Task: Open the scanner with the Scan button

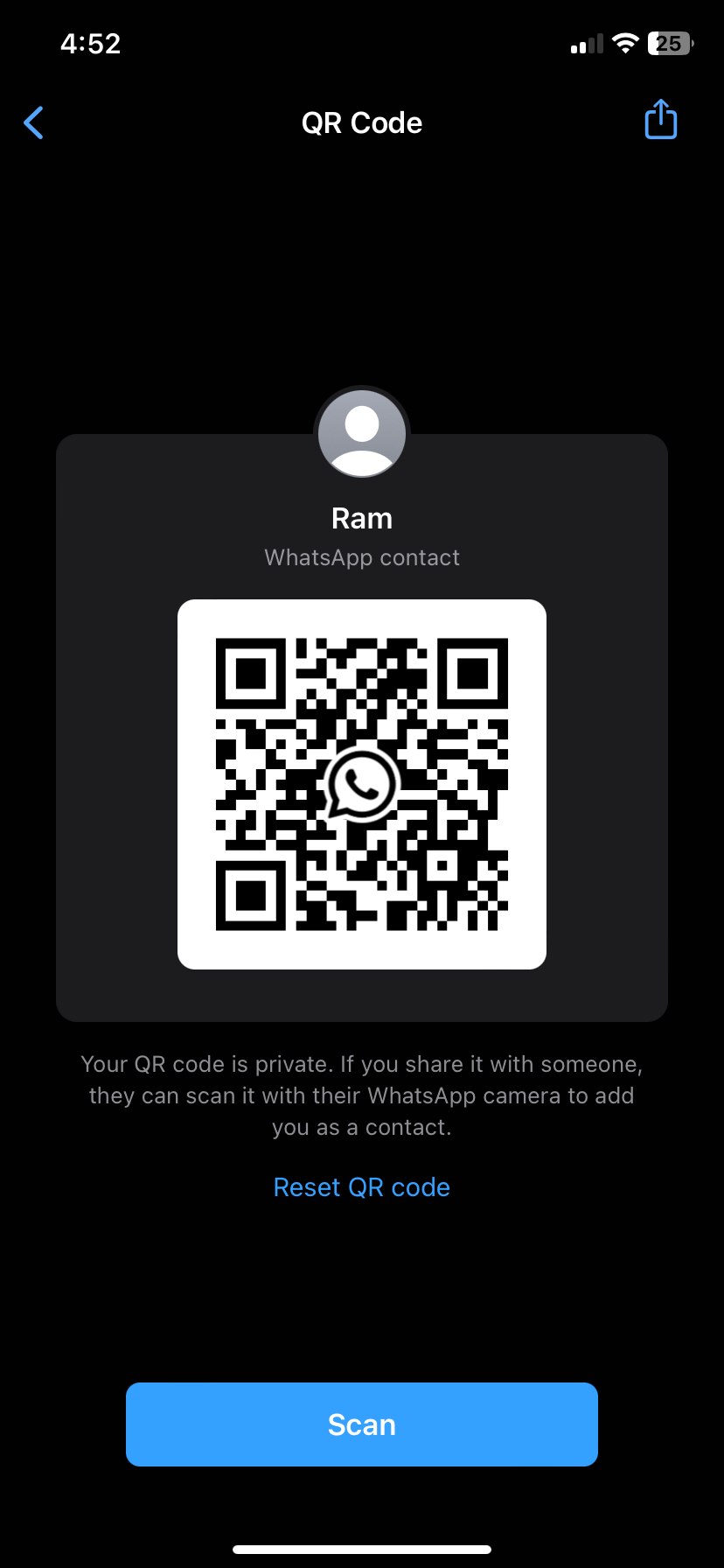Action: (x=362, y=1424)
